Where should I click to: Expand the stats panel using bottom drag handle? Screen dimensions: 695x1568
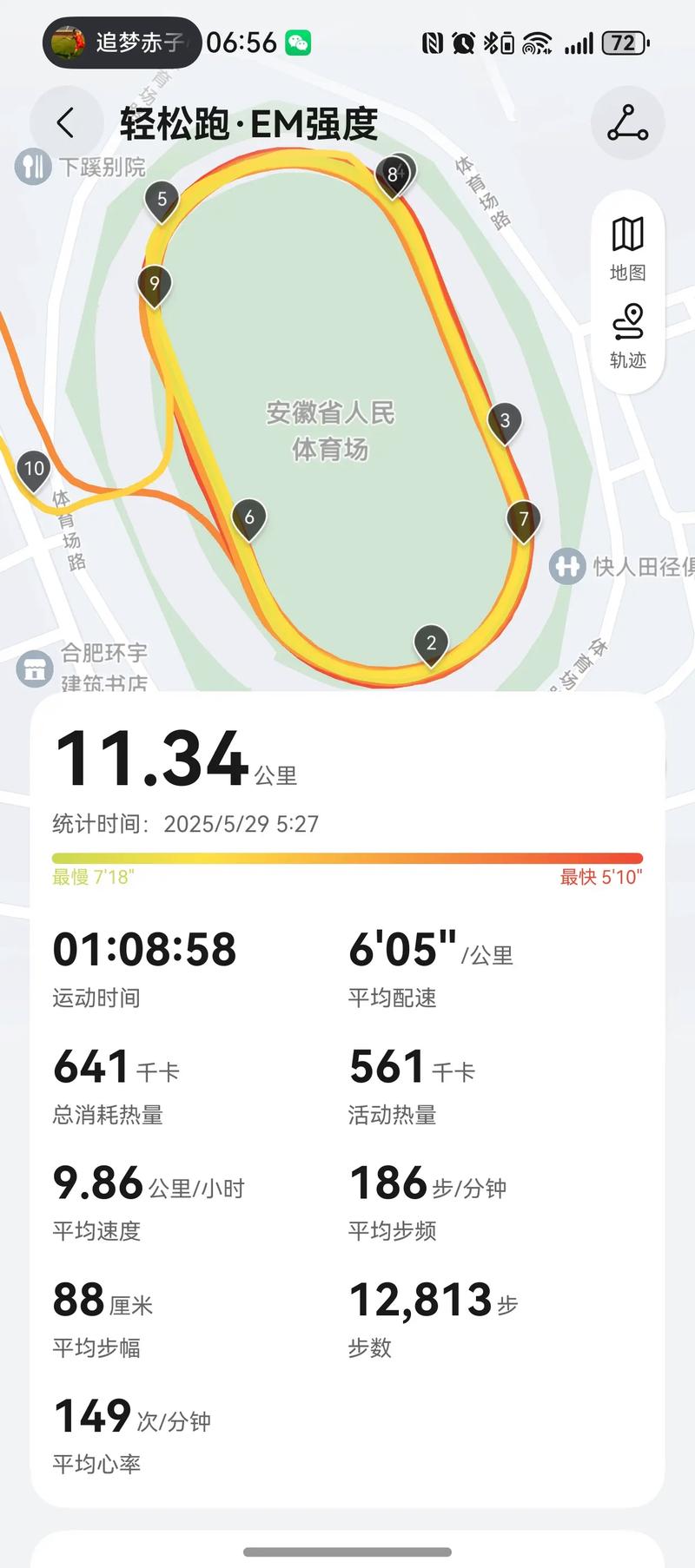[347, 1552]
